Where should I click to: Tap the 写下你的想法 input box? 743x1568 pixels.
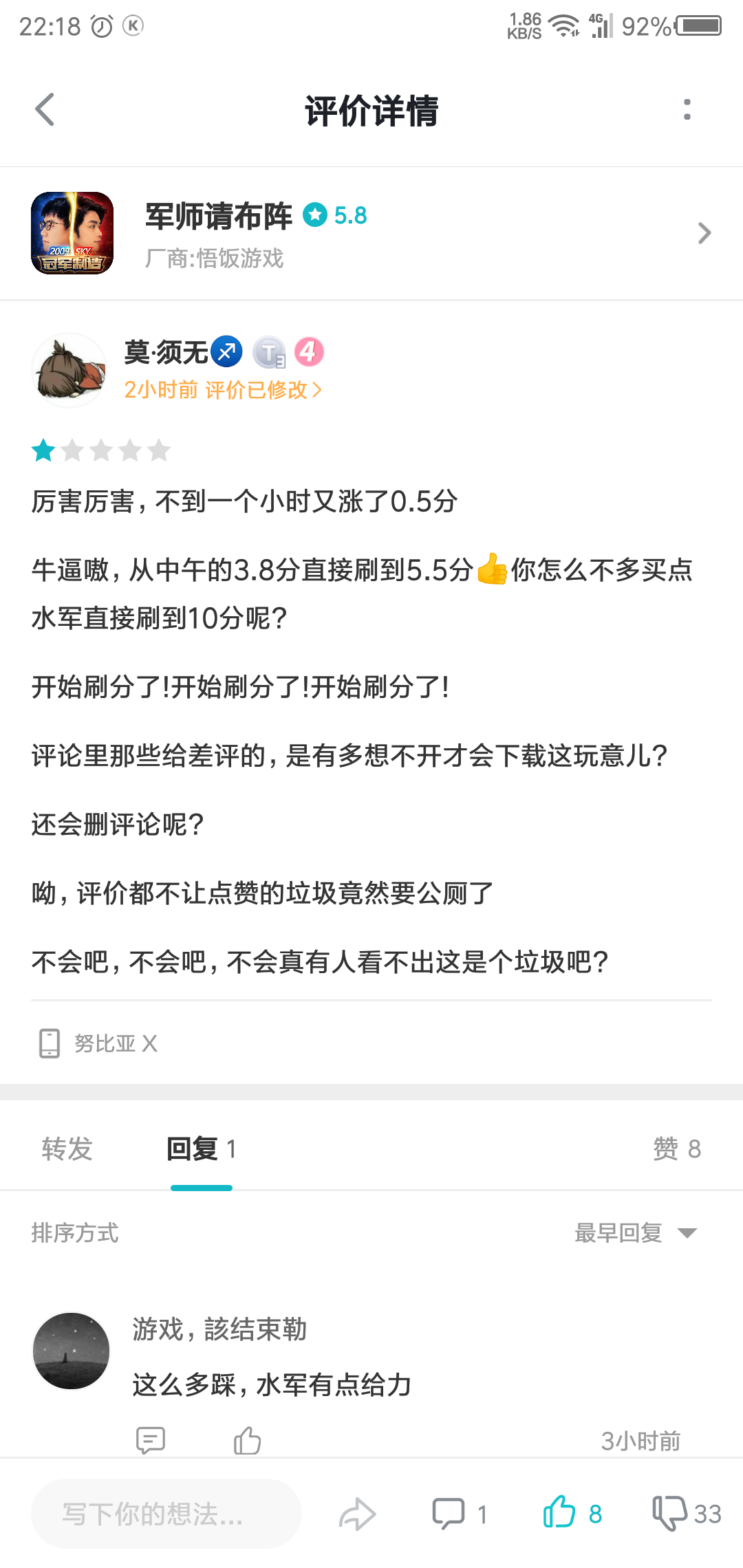pyautogui.click(x=166, y=1514)
